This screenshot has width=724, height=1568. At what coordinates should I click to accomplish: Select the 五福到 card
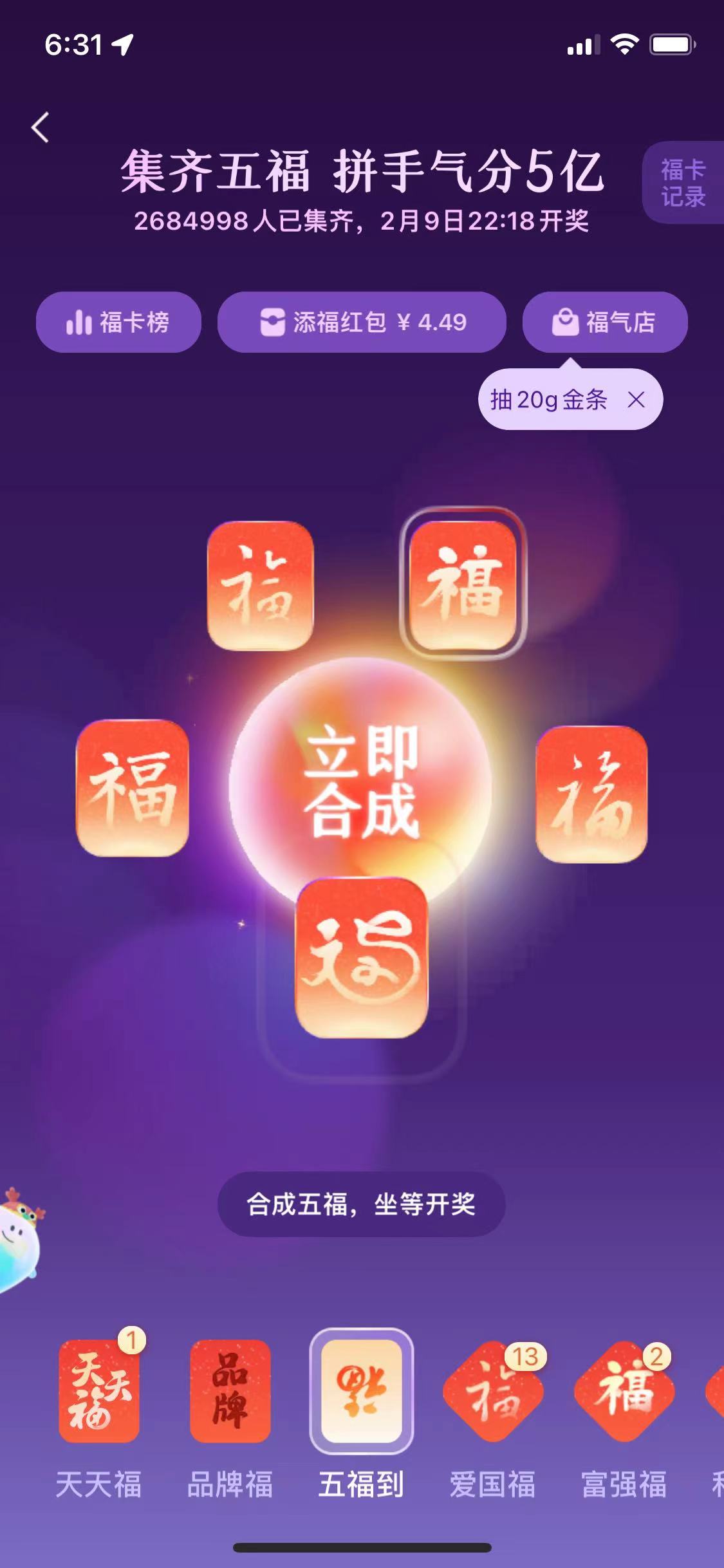click(x=362, y=1390)
